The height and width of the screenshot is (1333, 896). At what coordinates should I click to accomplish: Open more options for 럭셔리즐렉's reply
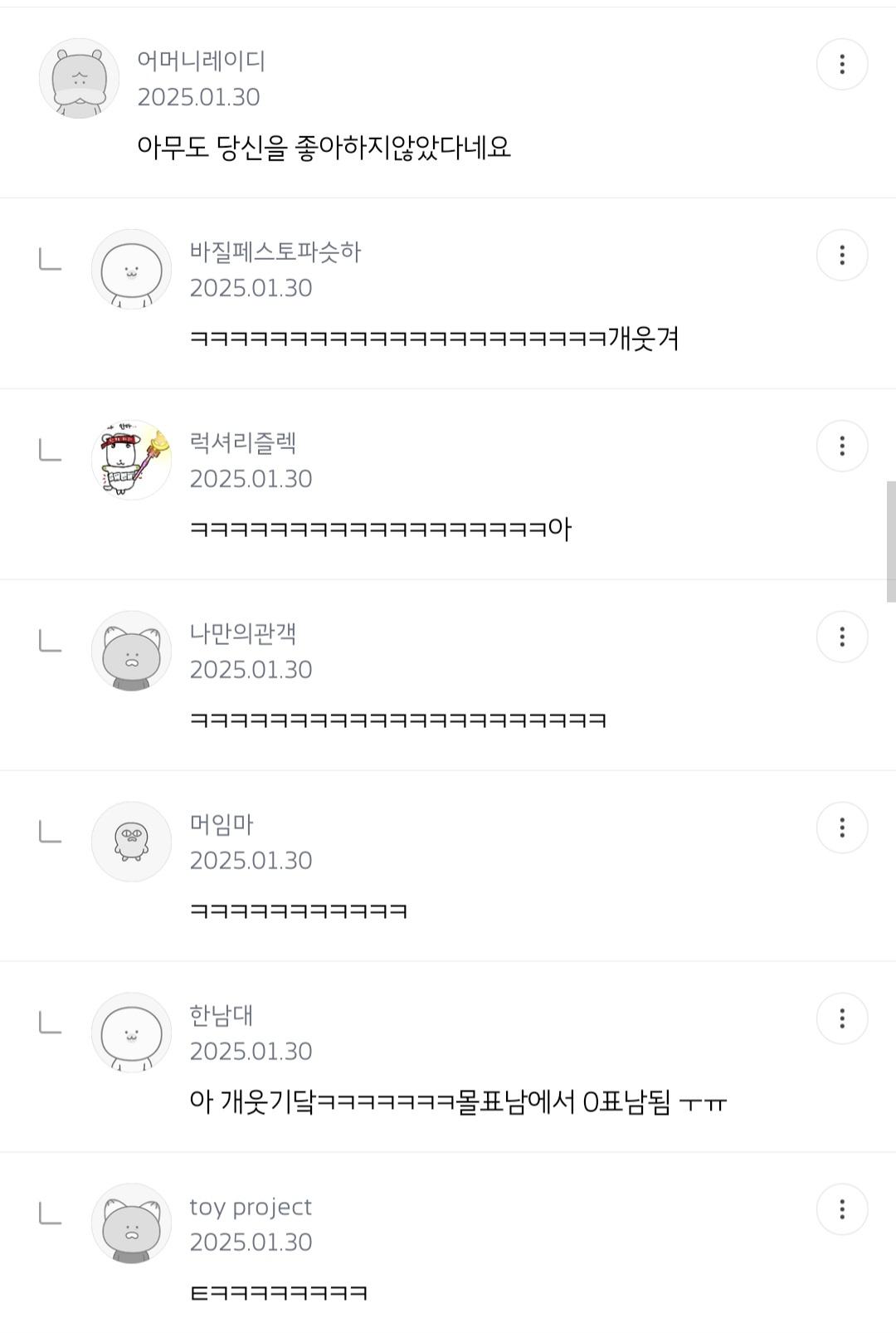tap(842, 446)
